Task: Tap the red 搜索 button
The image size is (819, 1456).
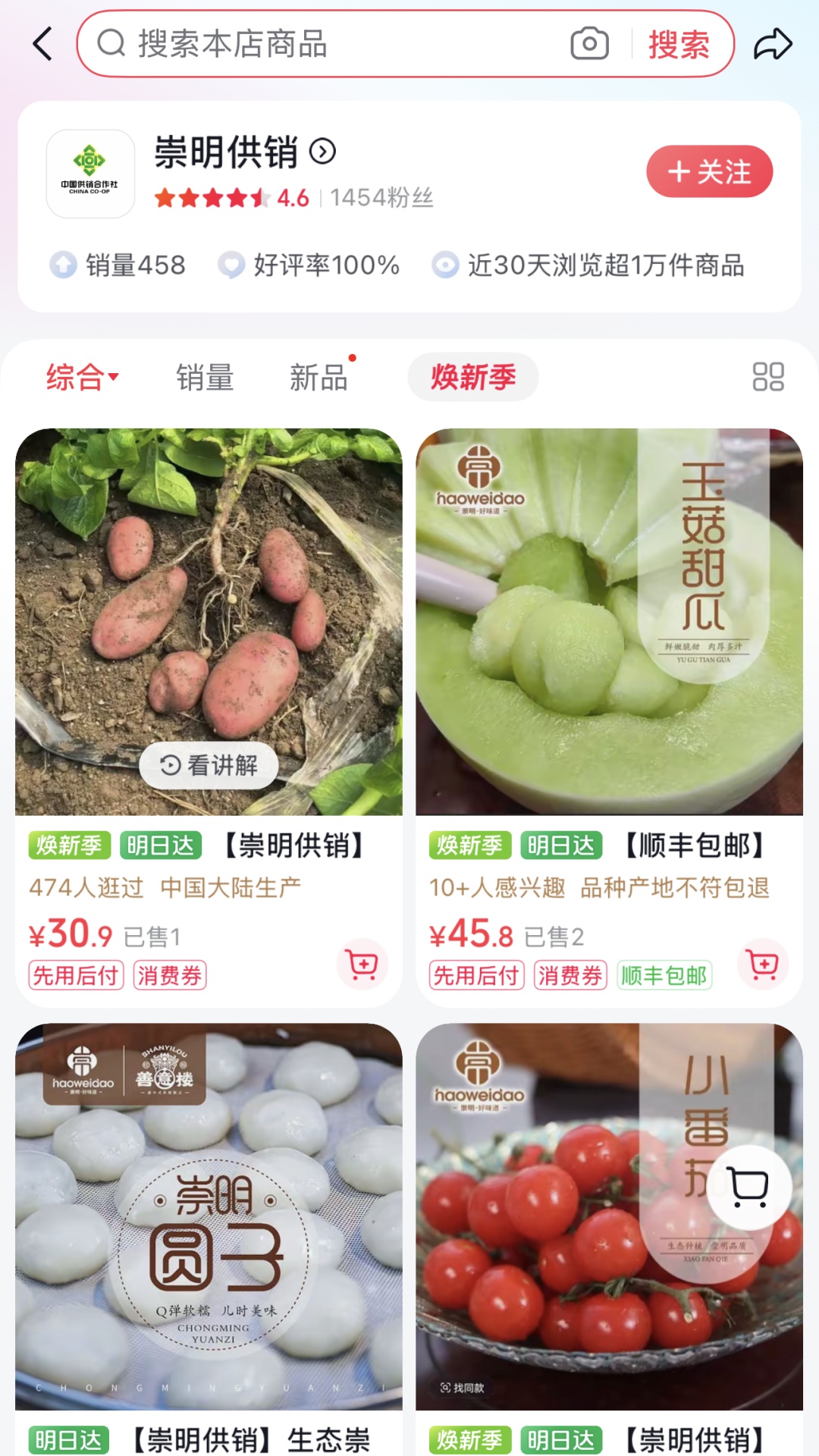Action: [x=679, y=45]
